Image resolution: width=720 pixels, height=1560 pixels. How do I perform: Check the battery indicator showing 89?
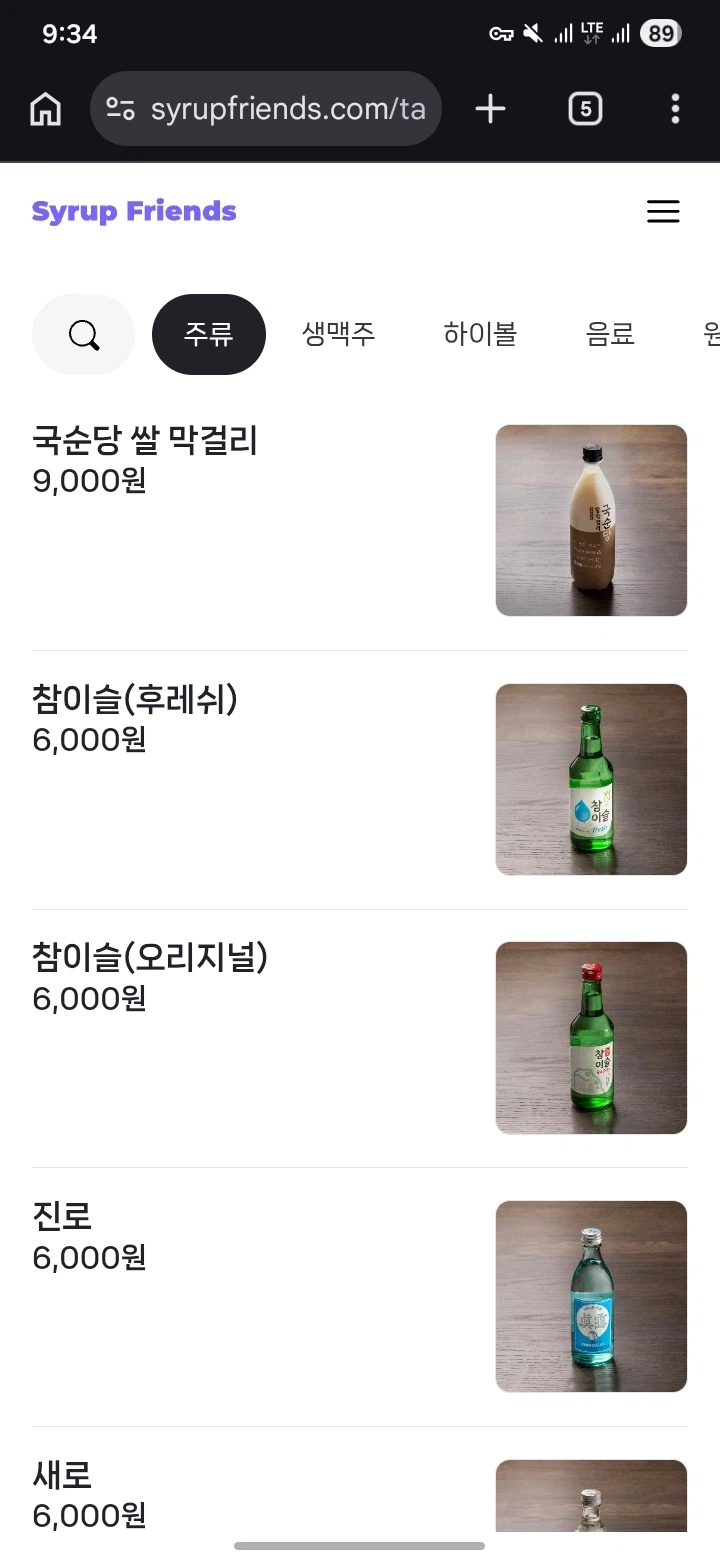click(x=660, y=33)
